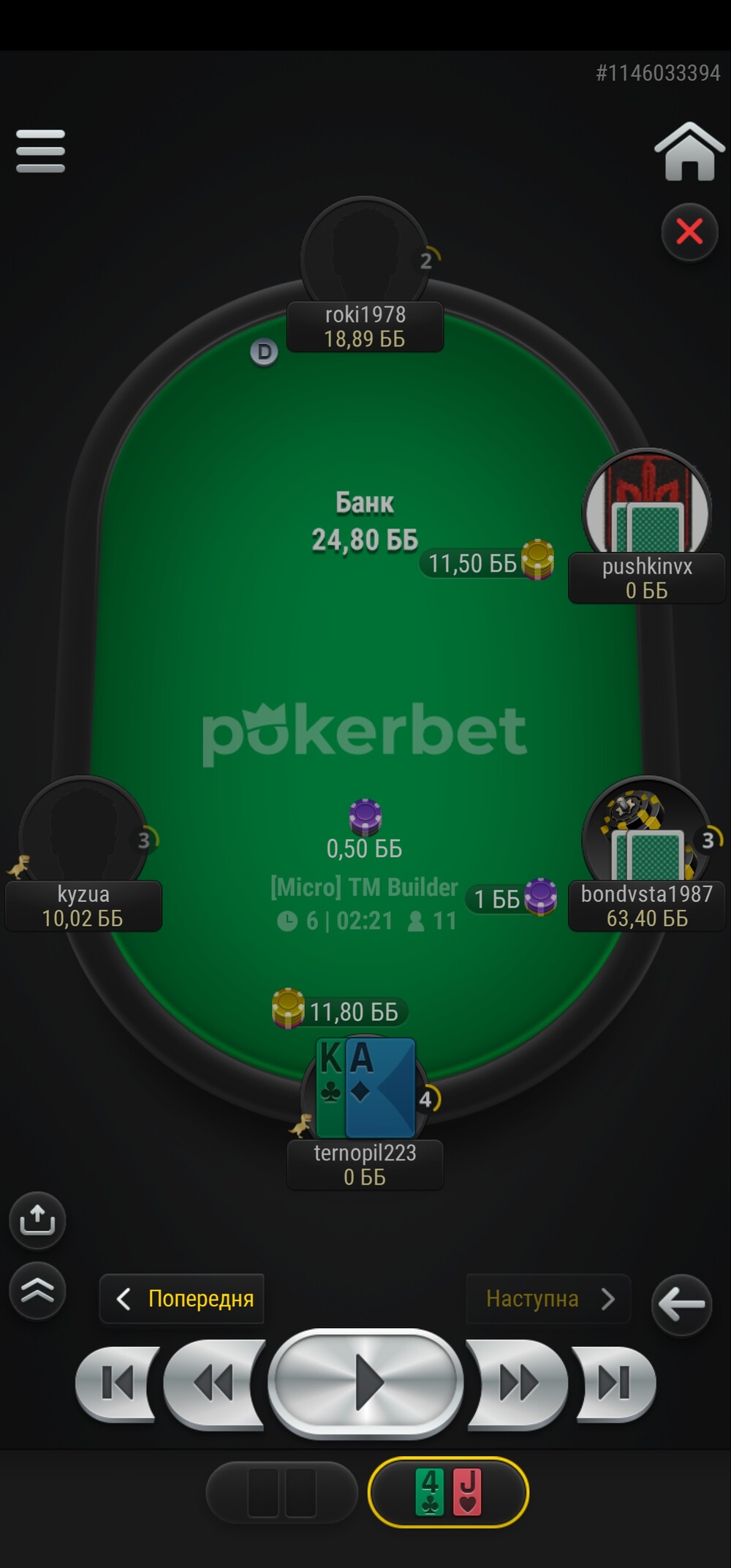Skip to the start of the replay
This screenshot has height=1568, width=731.
click(118, 1382)
